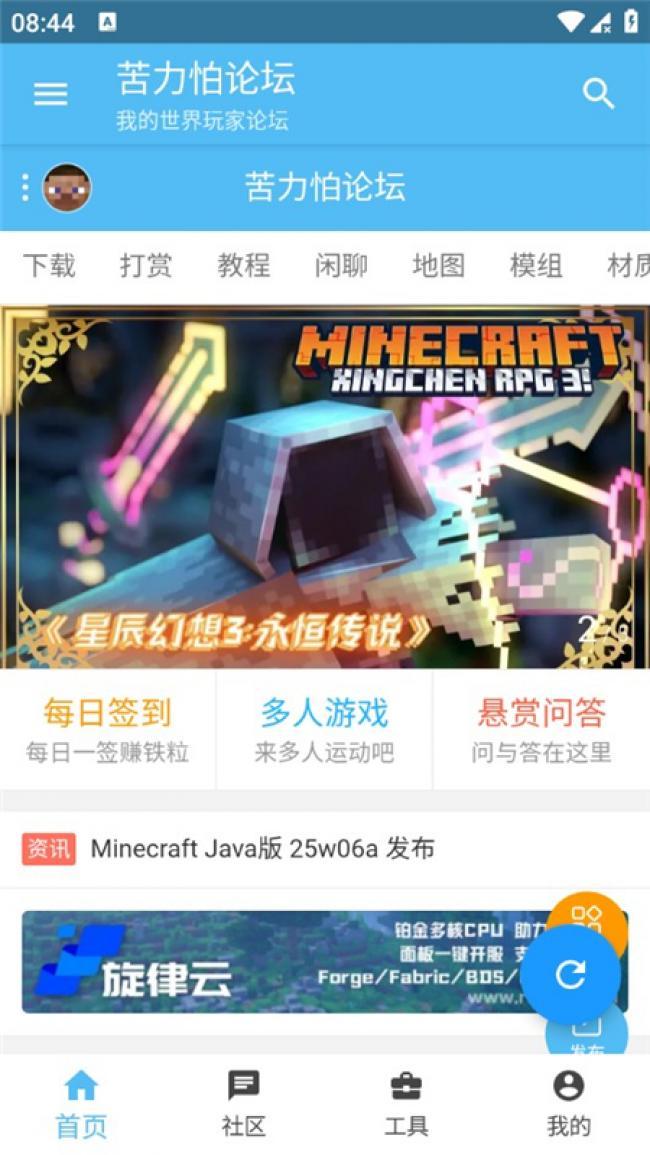Switch to the 模组 tab

[536, 266]
